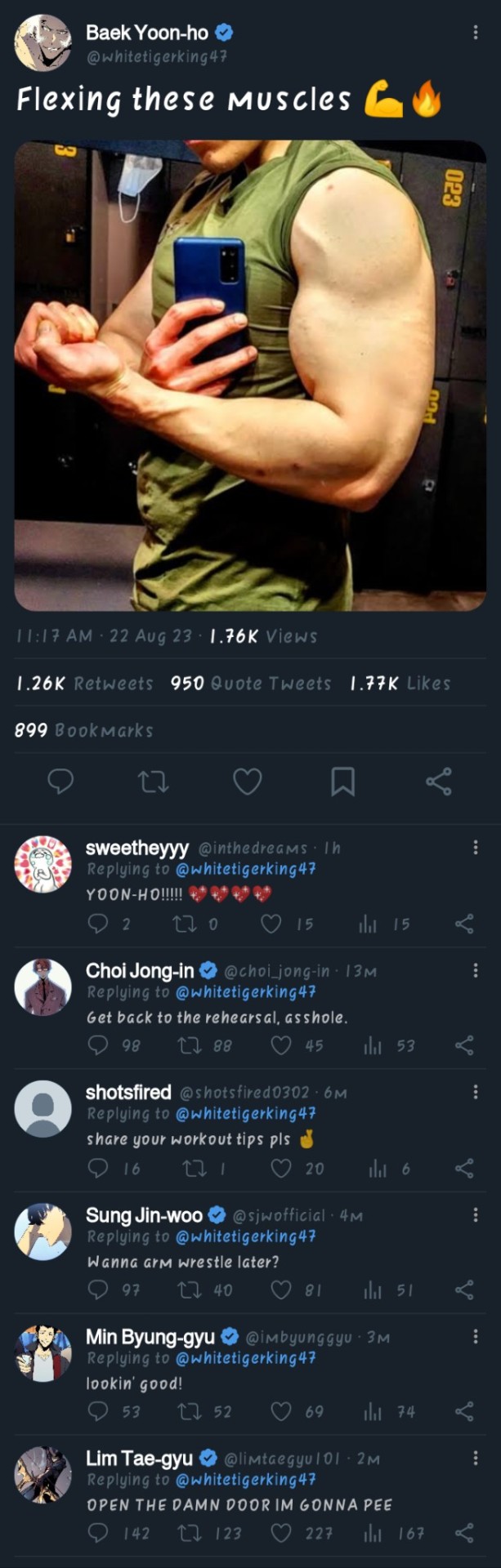Share Baek Yoon-ho's main tweet

click(438, 782)
